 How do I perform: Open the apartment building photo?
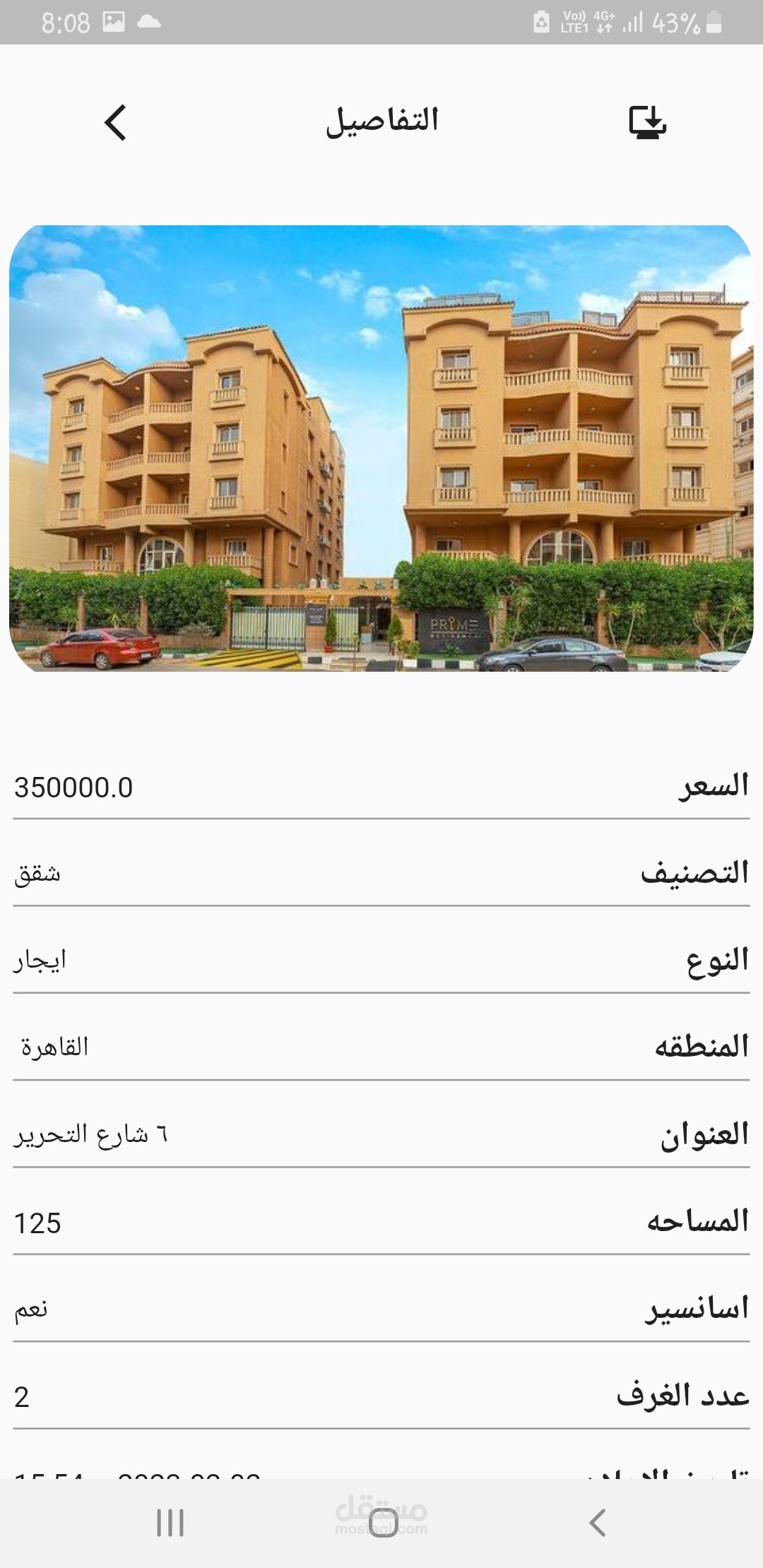tap(381, 449)
